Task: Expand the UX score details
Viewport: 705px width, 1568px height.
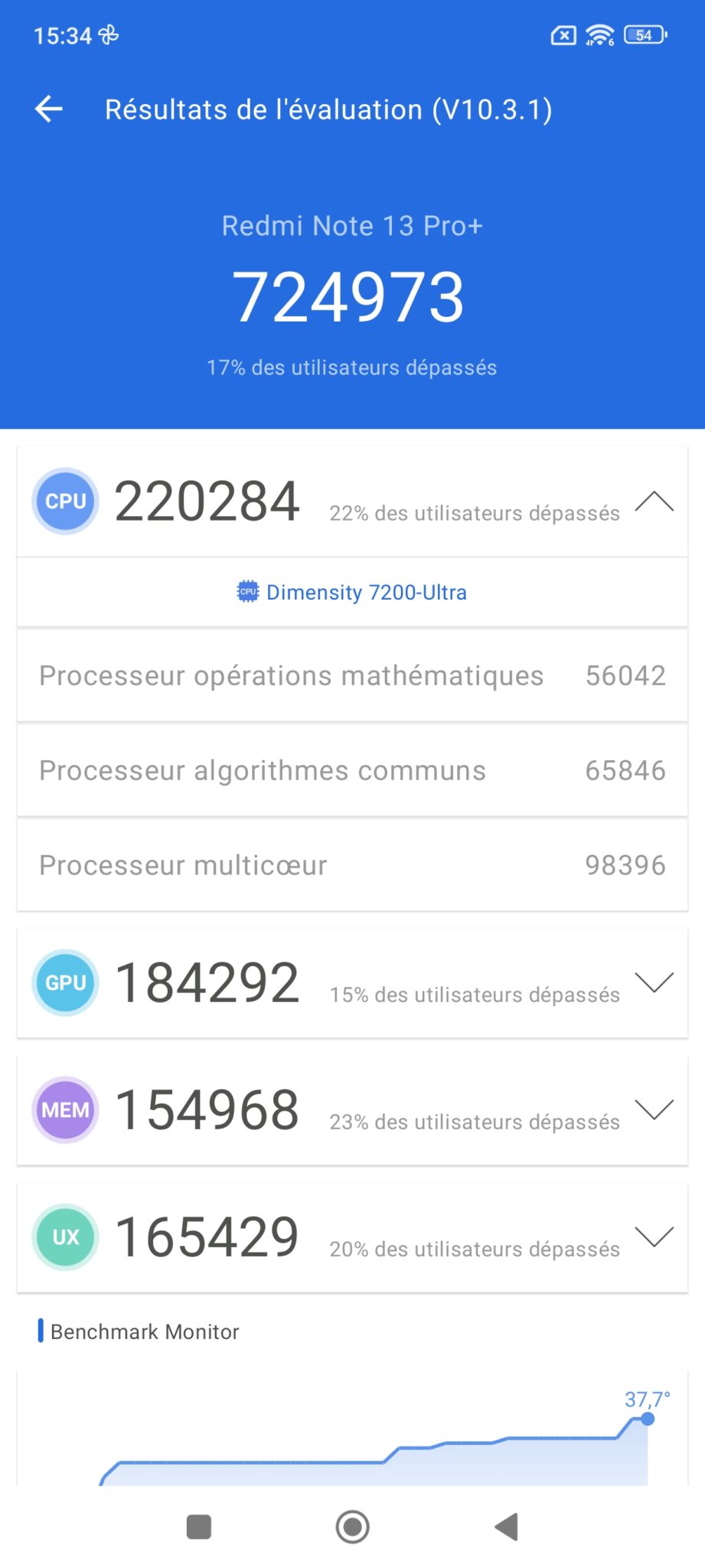Action: [654, 1236]
